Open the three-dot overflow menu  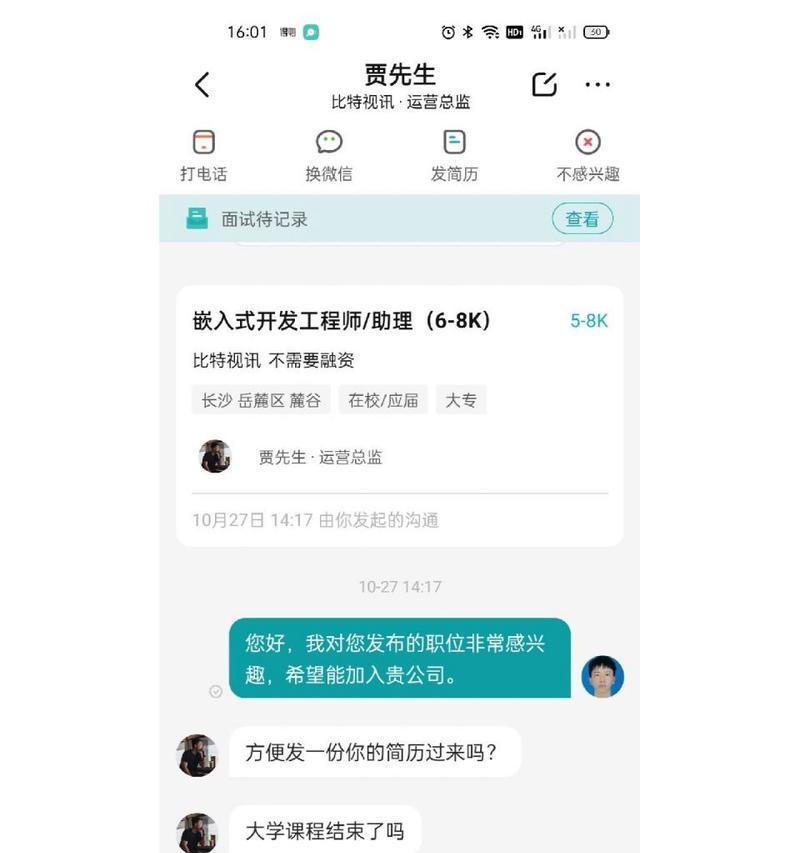[598, 85]
